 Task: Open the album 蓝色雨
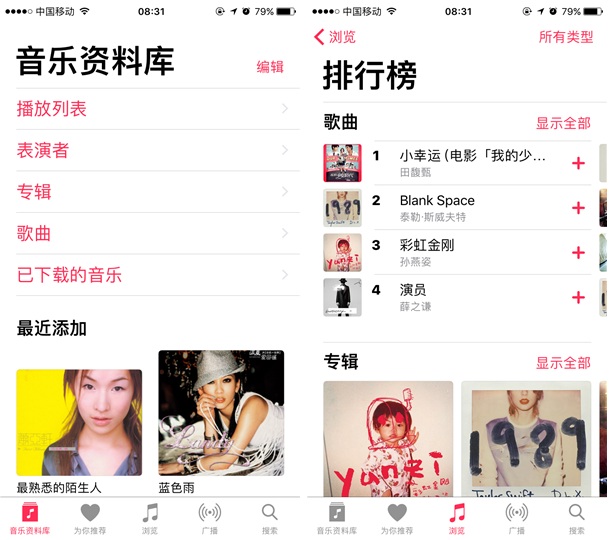point(221,412)
